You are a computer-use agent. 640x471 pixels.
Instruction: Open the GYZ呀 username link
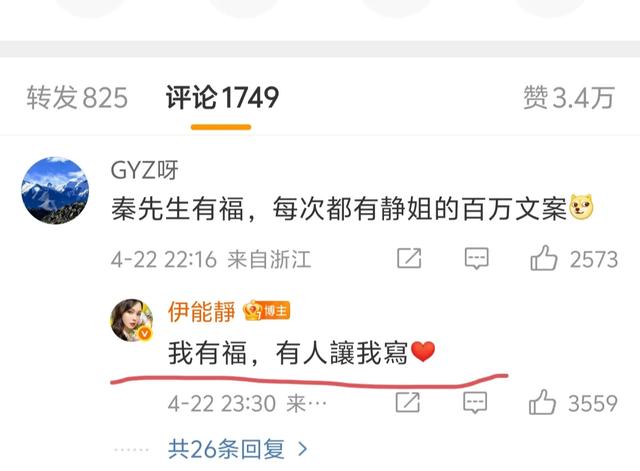tap(145, 169)
